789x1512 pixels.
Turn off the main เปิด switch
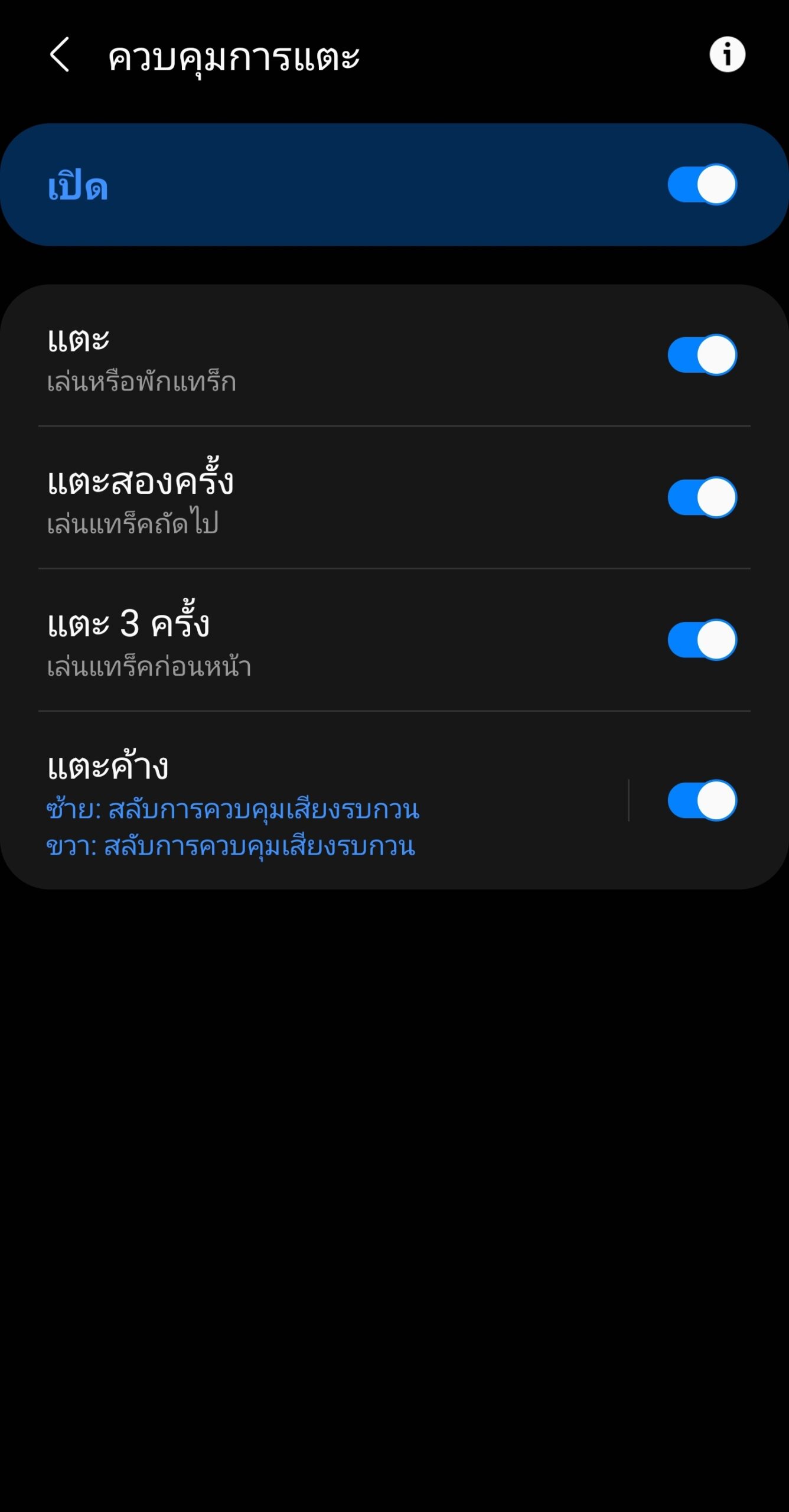tap(702, 185)
